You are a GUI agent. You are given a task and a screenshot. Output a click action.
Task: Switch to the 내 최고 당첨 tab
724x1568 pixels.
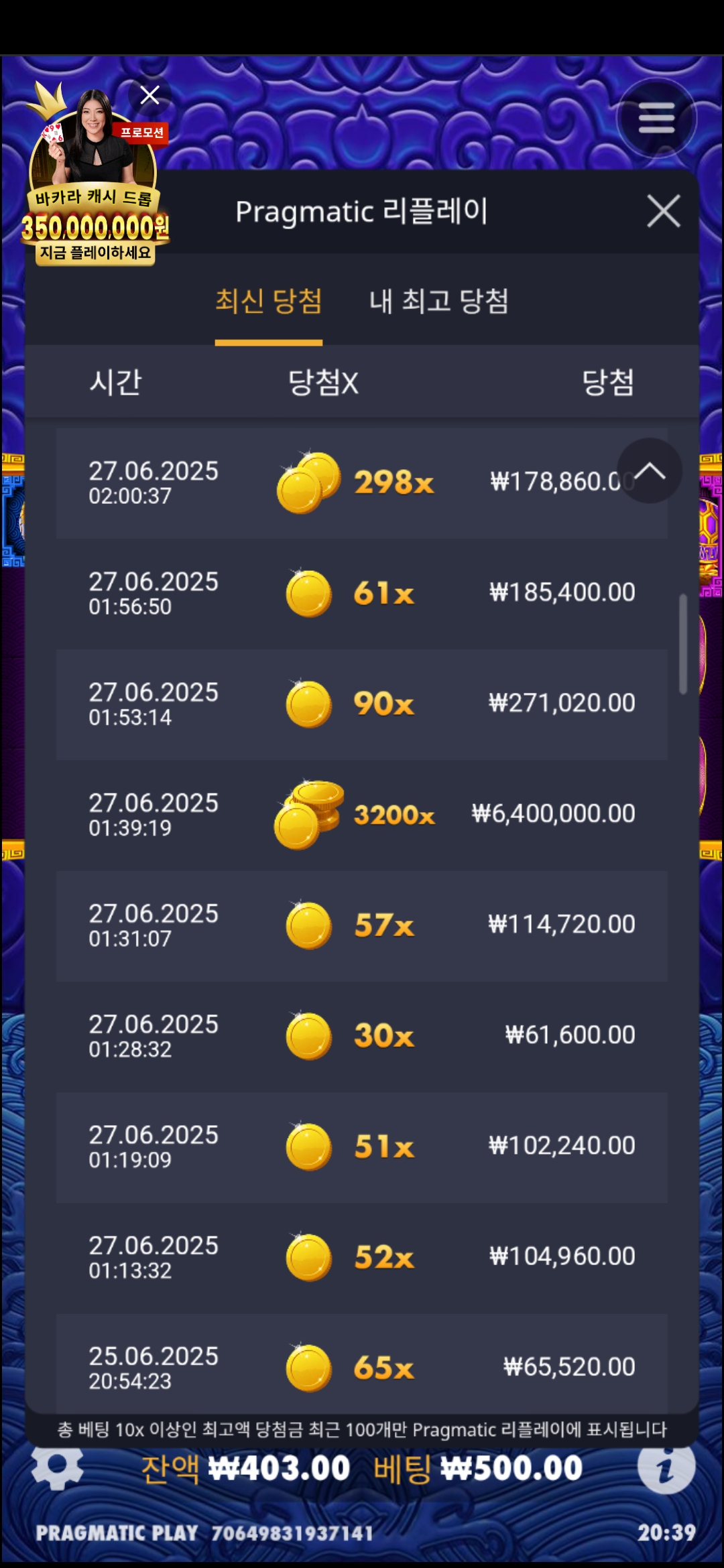click(x=438, y=302)
